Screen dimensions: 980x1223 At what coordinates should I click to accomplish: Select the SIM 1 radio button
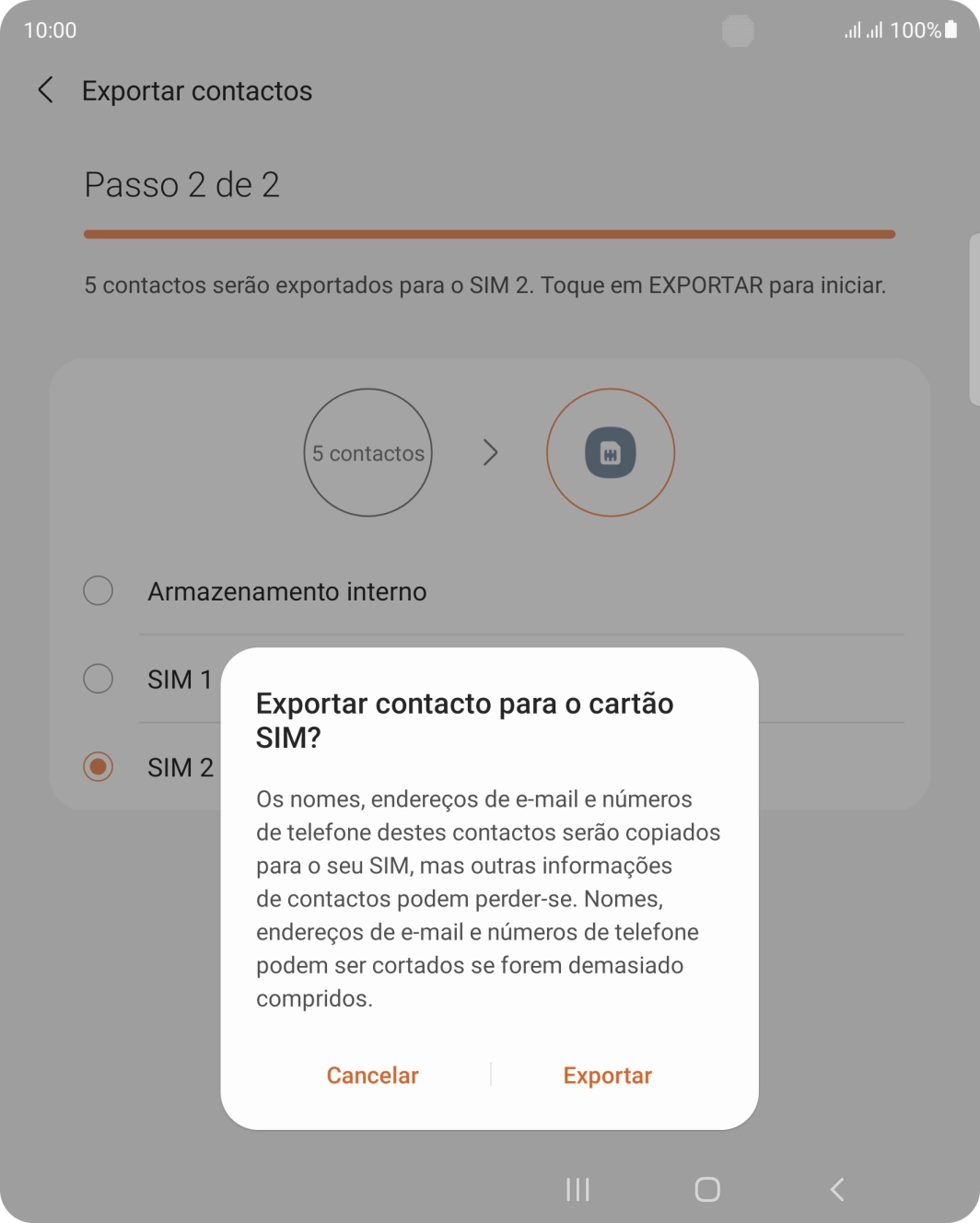(x=98, y=679)
